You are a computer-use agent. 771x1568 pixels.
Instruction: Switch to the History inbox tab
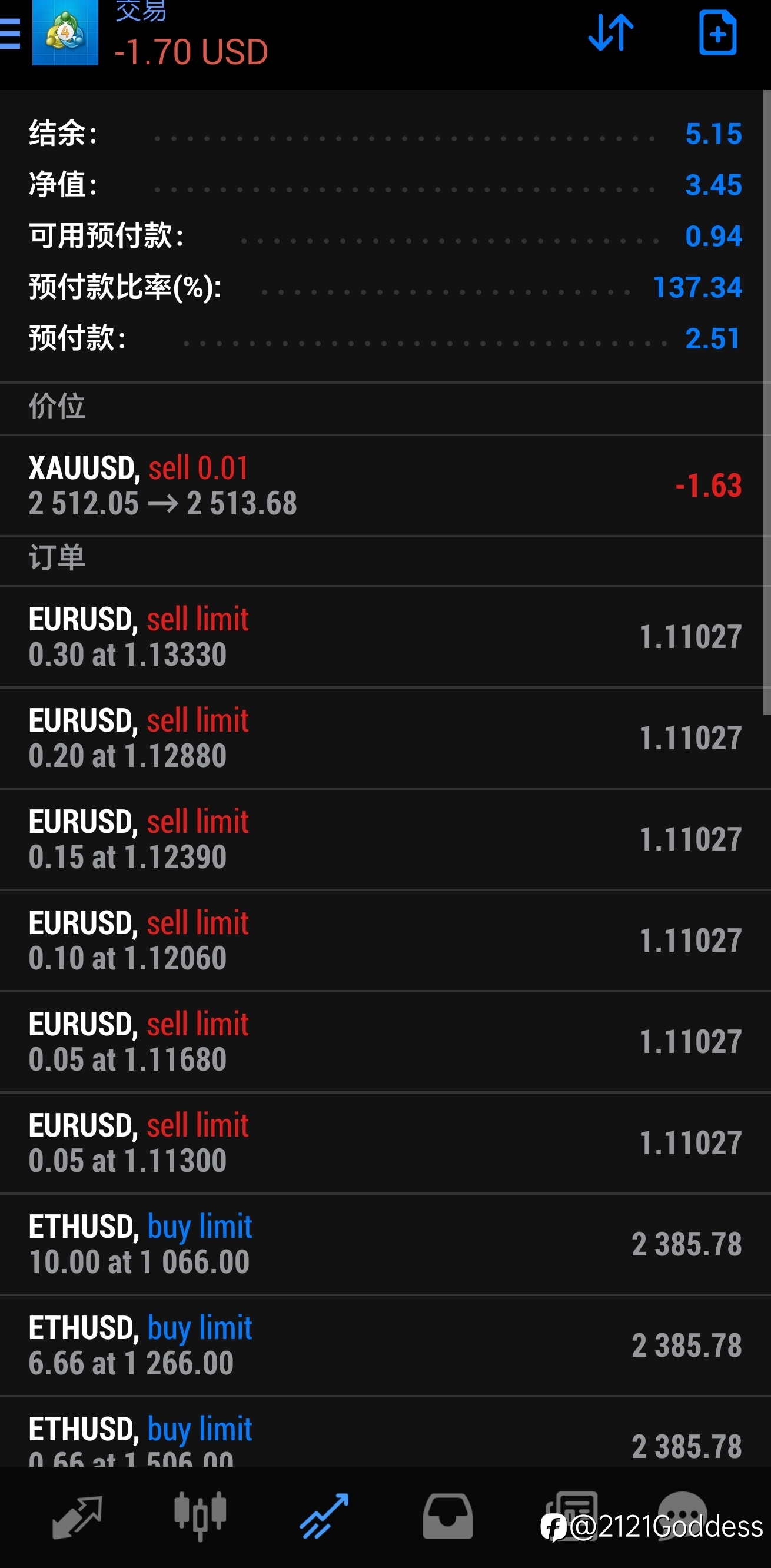pyautogui.click(x=448, y=1516)
